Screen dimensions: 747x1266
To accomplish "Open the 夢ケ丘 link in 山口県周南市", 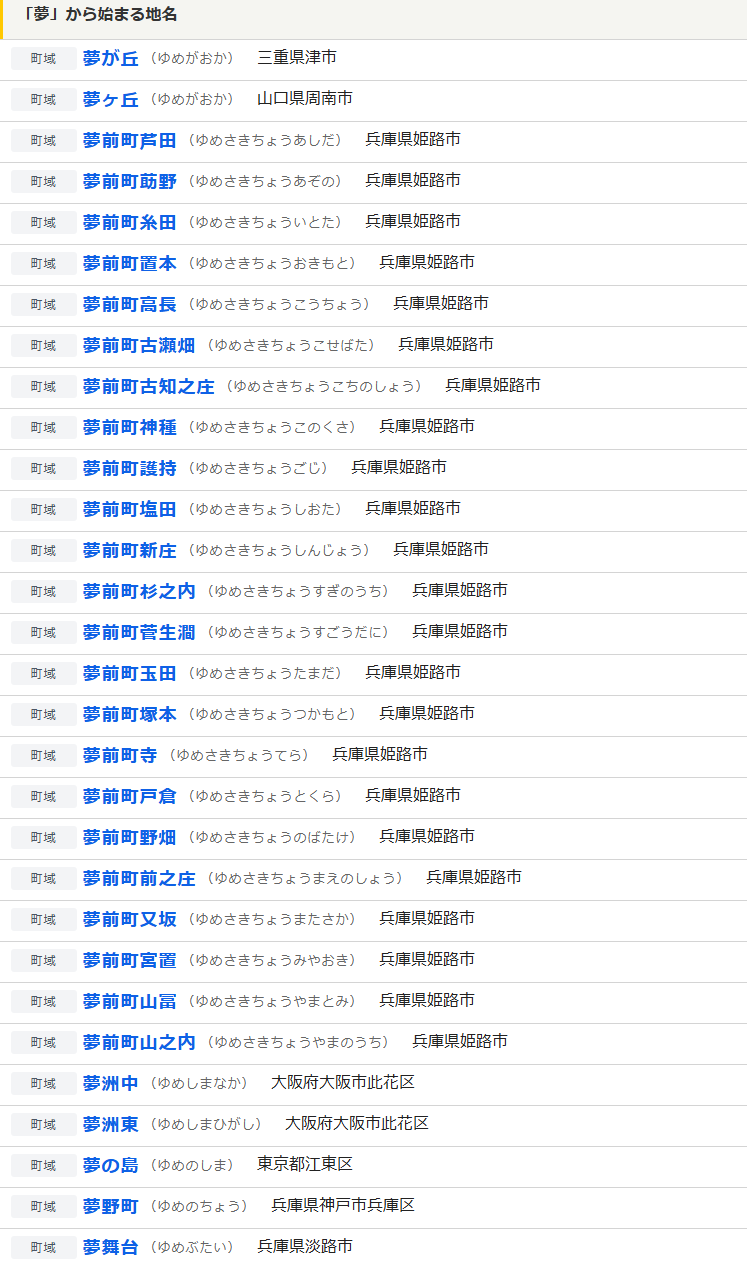I will (111, 99).
